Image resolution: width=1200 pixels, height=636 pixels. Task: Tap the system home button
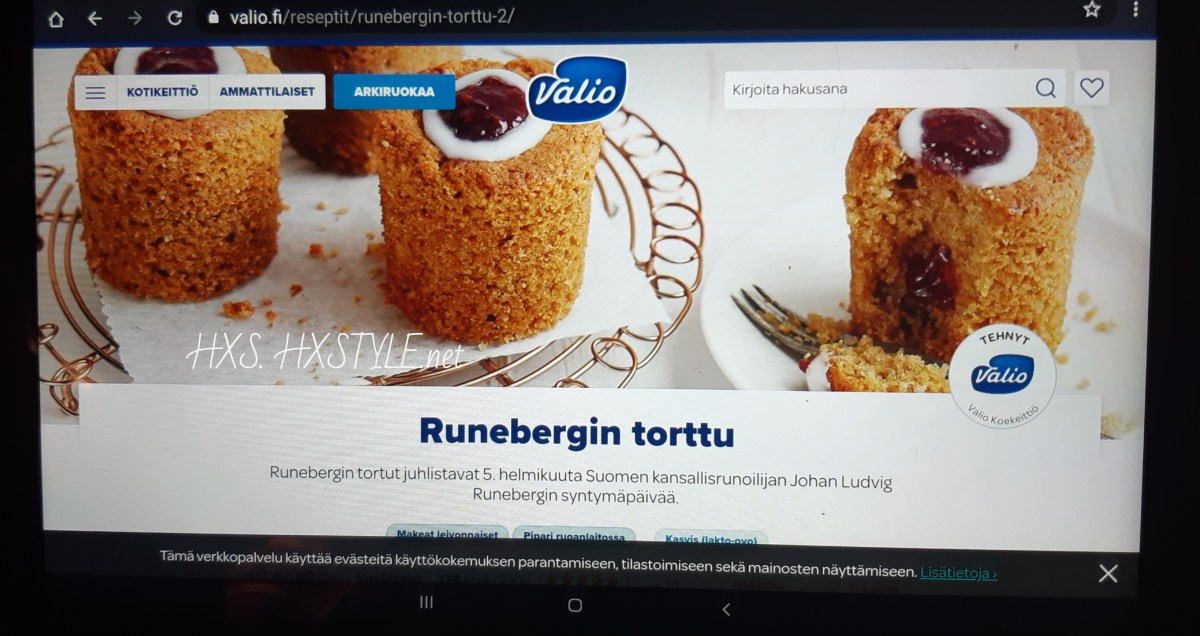pos(575,605)
